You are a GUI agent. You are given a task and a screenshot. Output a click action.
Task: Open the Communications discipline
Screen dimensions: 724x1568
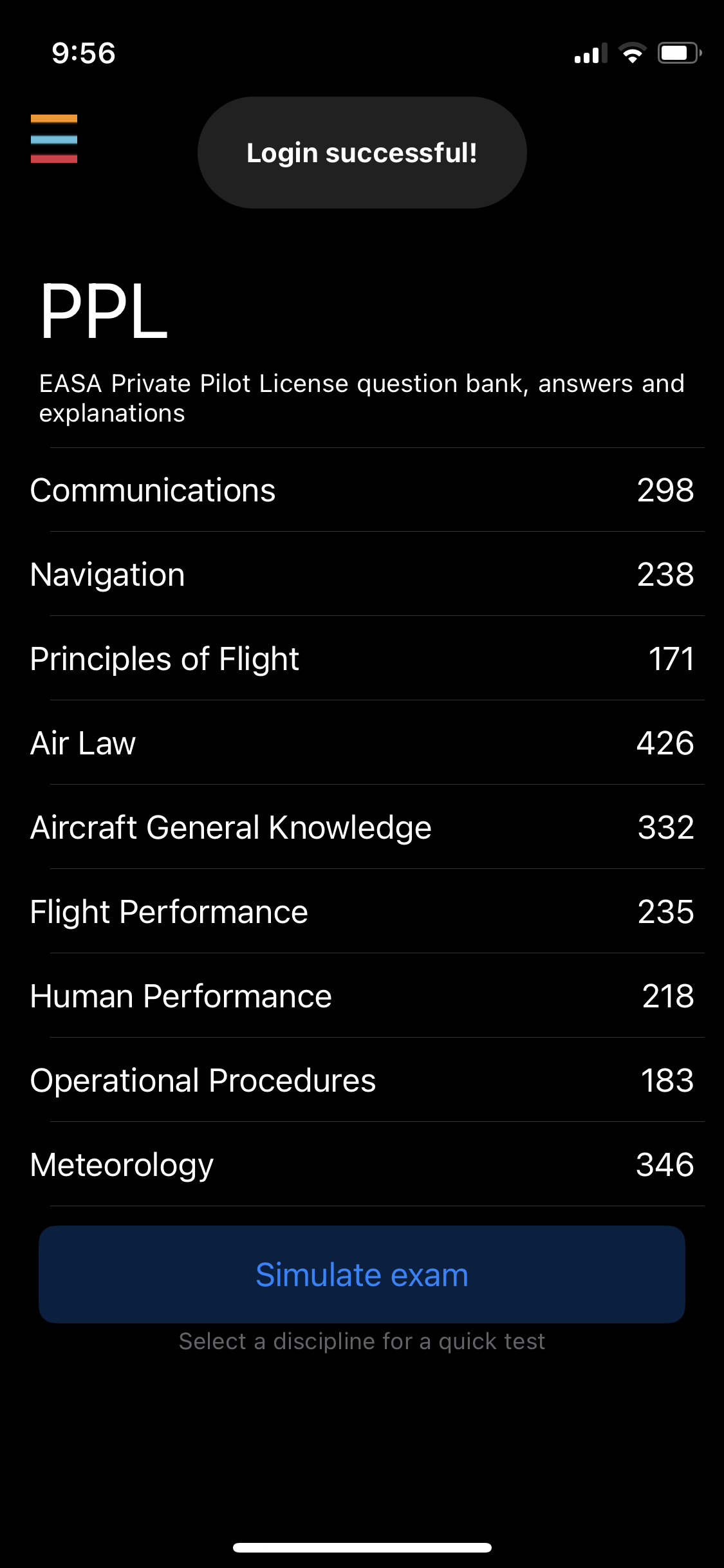click(362, 490)
